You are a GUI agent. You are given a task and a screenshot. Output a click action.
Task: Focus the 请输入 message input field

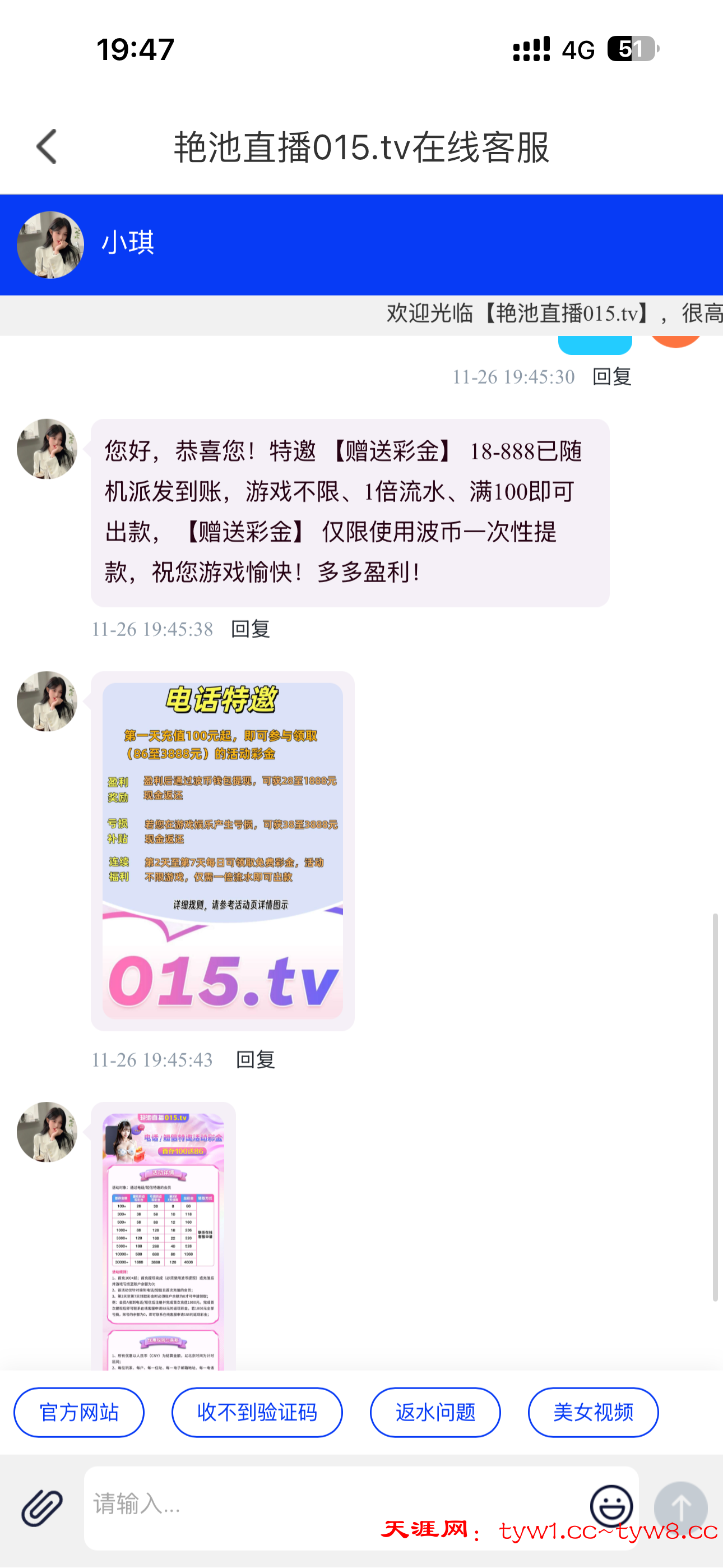(335, 1505)
